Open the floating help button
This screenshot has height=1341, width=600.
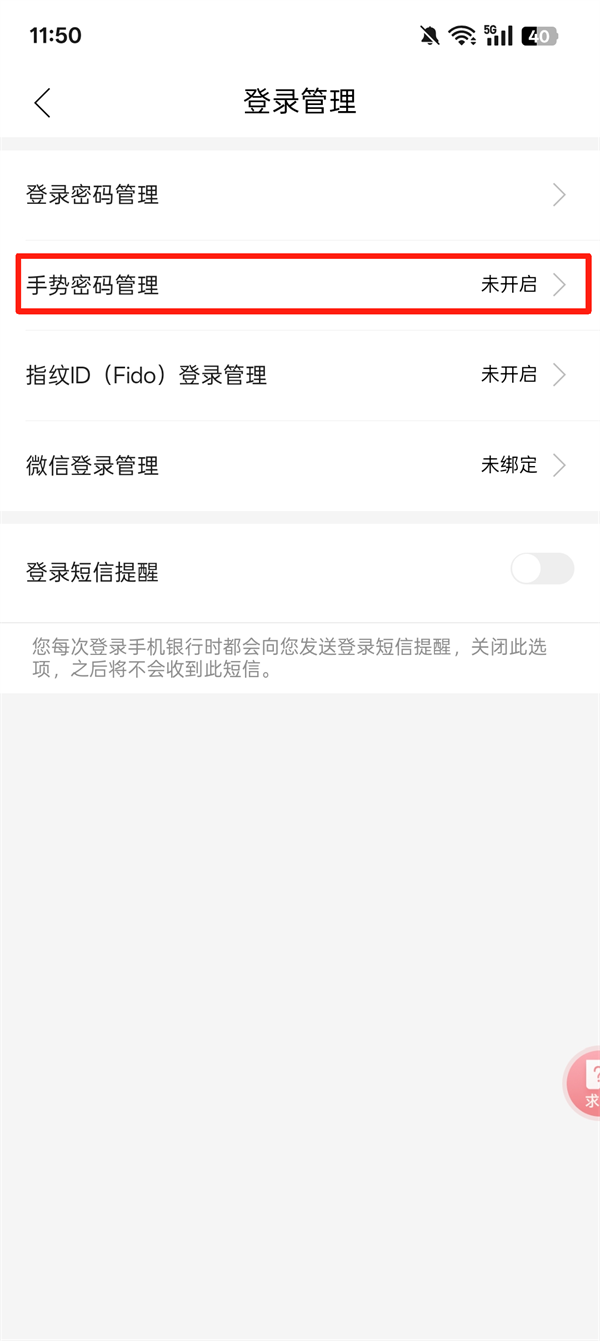(x=584, y=1082)
